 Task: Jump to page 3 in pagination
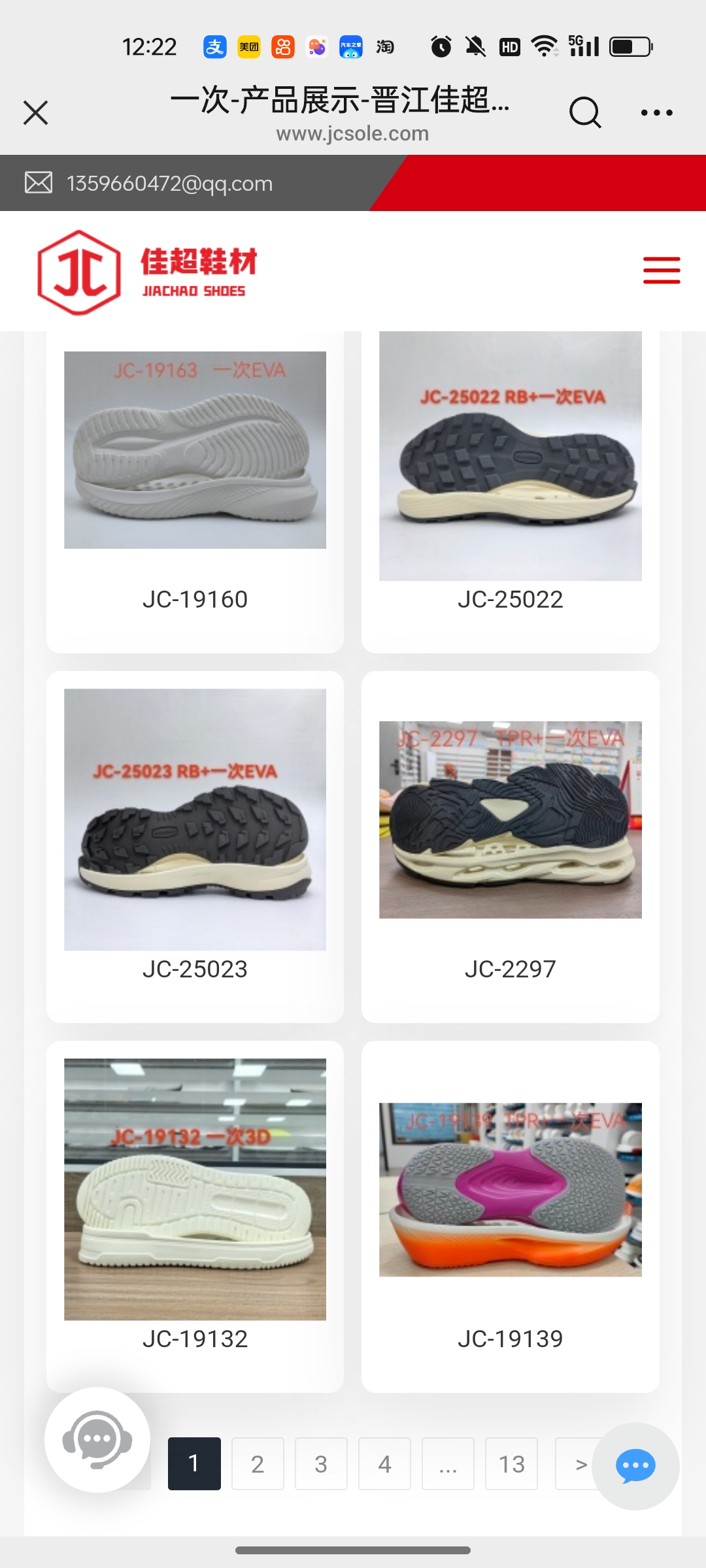point(321,1464)
